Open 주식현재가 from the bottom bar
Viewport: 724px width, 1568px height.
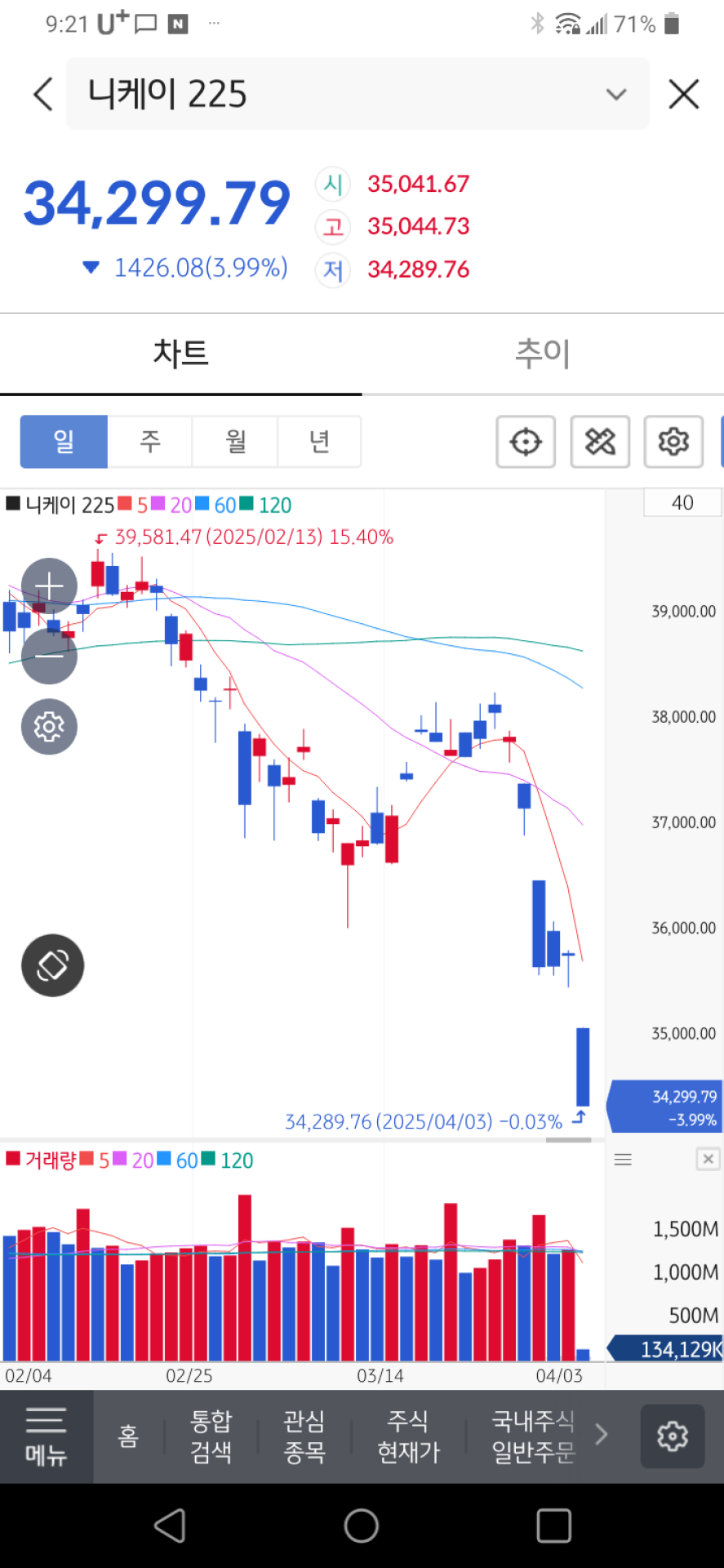coord(408,1437)
